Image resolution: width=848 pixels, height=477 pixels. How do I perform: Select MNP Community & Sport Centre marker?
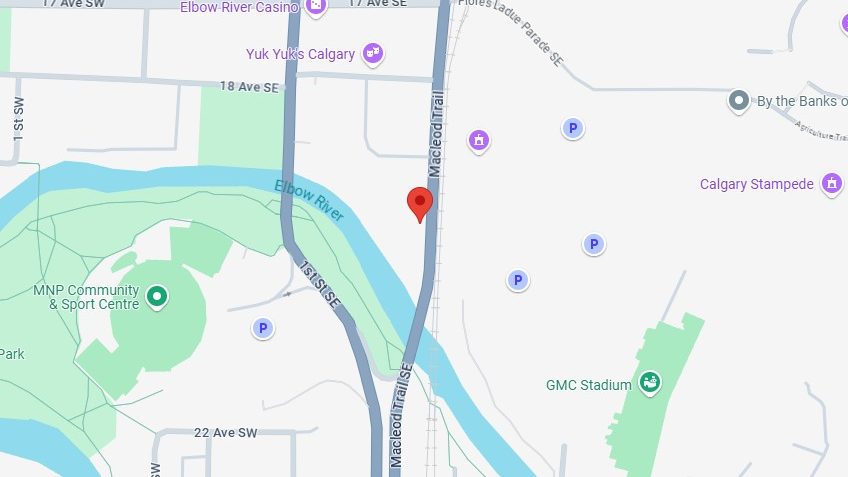[156, 296]
